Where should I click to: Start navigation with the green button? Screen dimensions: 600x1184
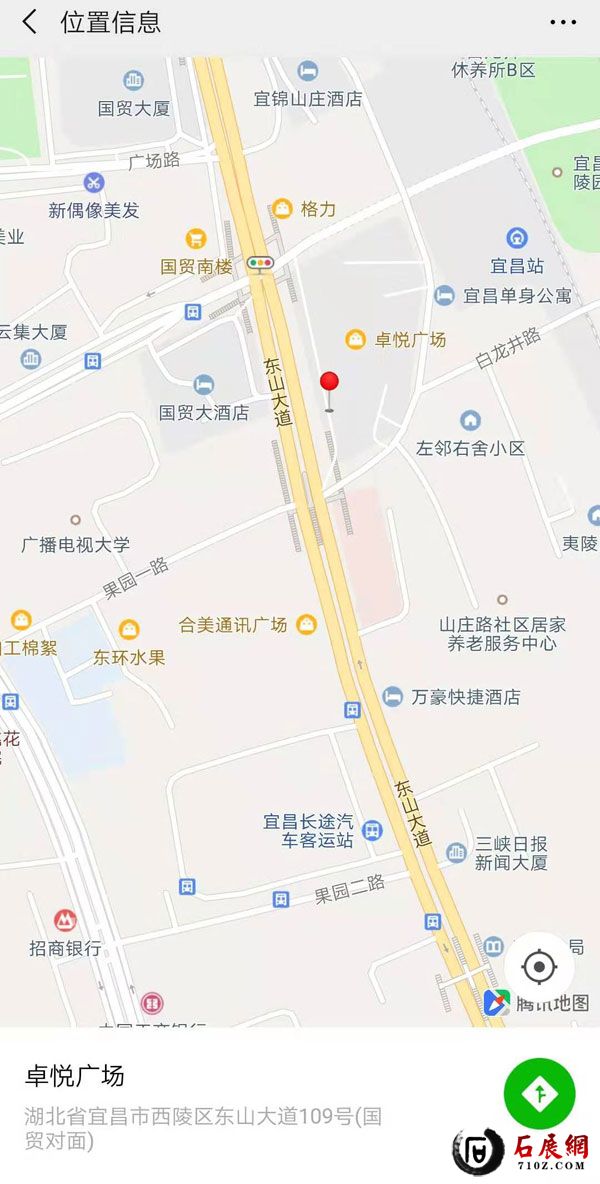539,1094
